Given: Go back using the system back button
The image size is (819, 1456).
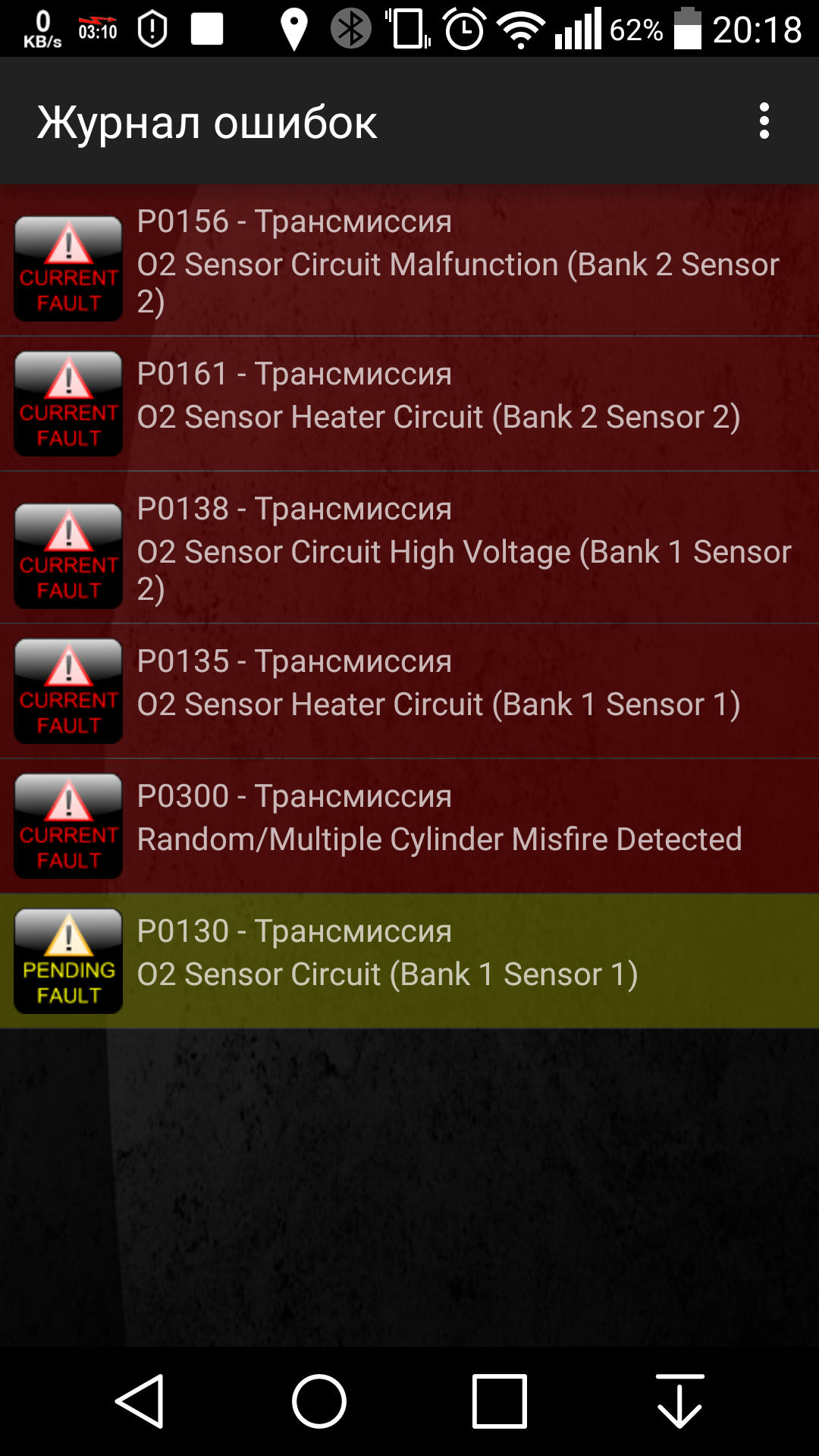Looking at the screenshot, I should click(x=140, y=1401).
